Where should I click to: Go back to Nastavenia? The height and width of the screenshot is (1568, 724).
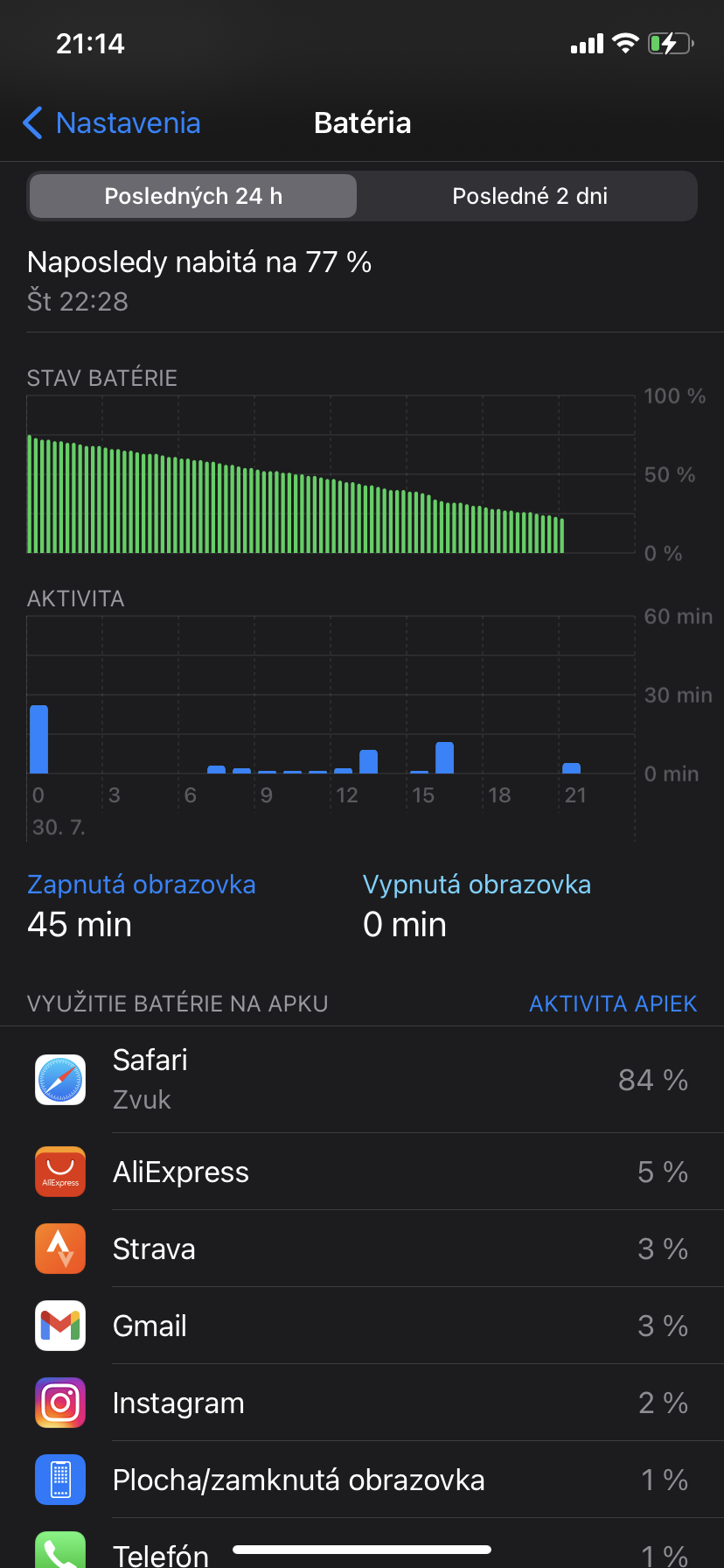point(112,123)
